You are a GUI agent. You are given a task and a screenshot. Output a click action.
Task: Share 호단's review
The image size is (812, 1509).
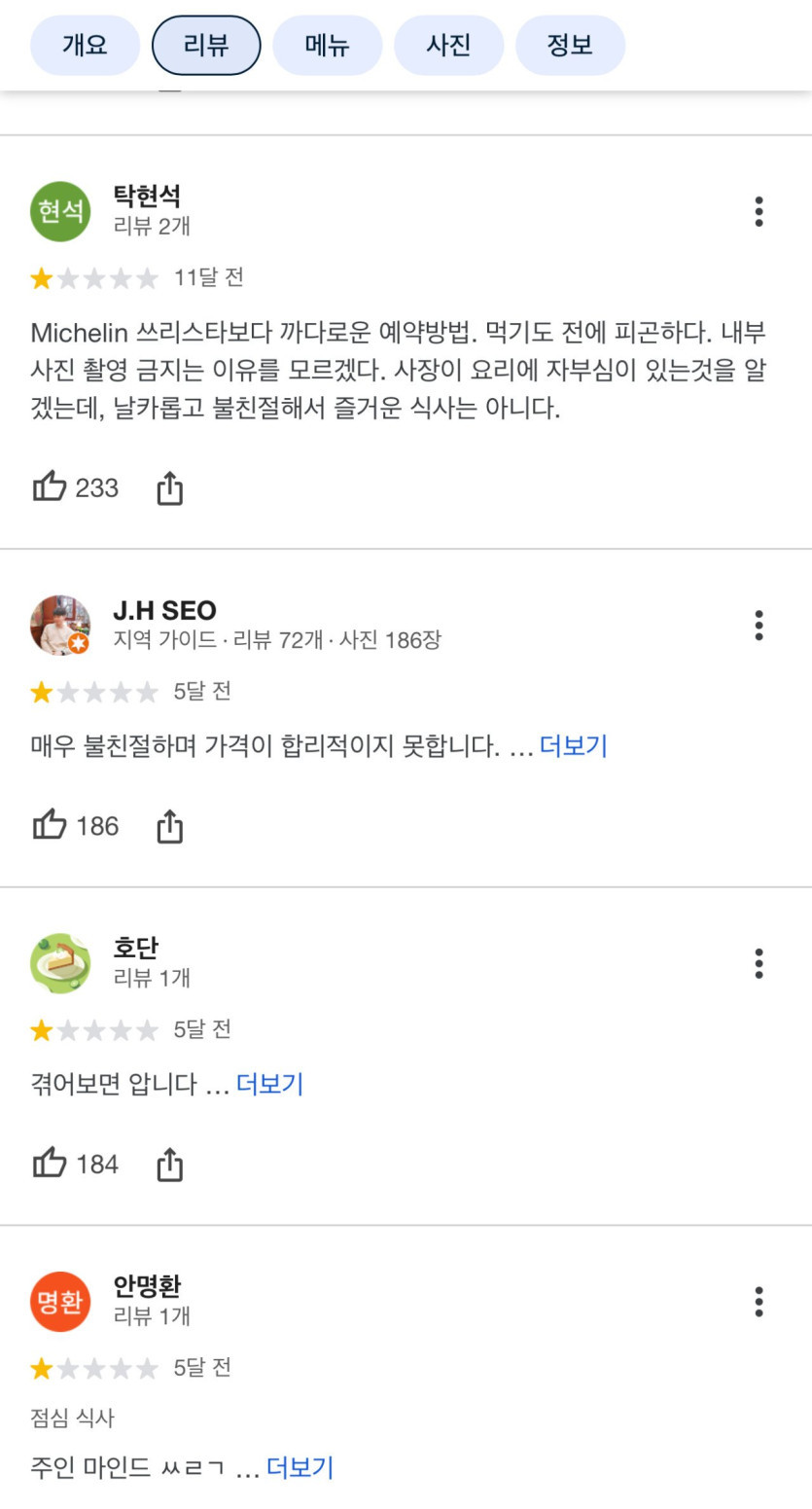[169, 1165]
